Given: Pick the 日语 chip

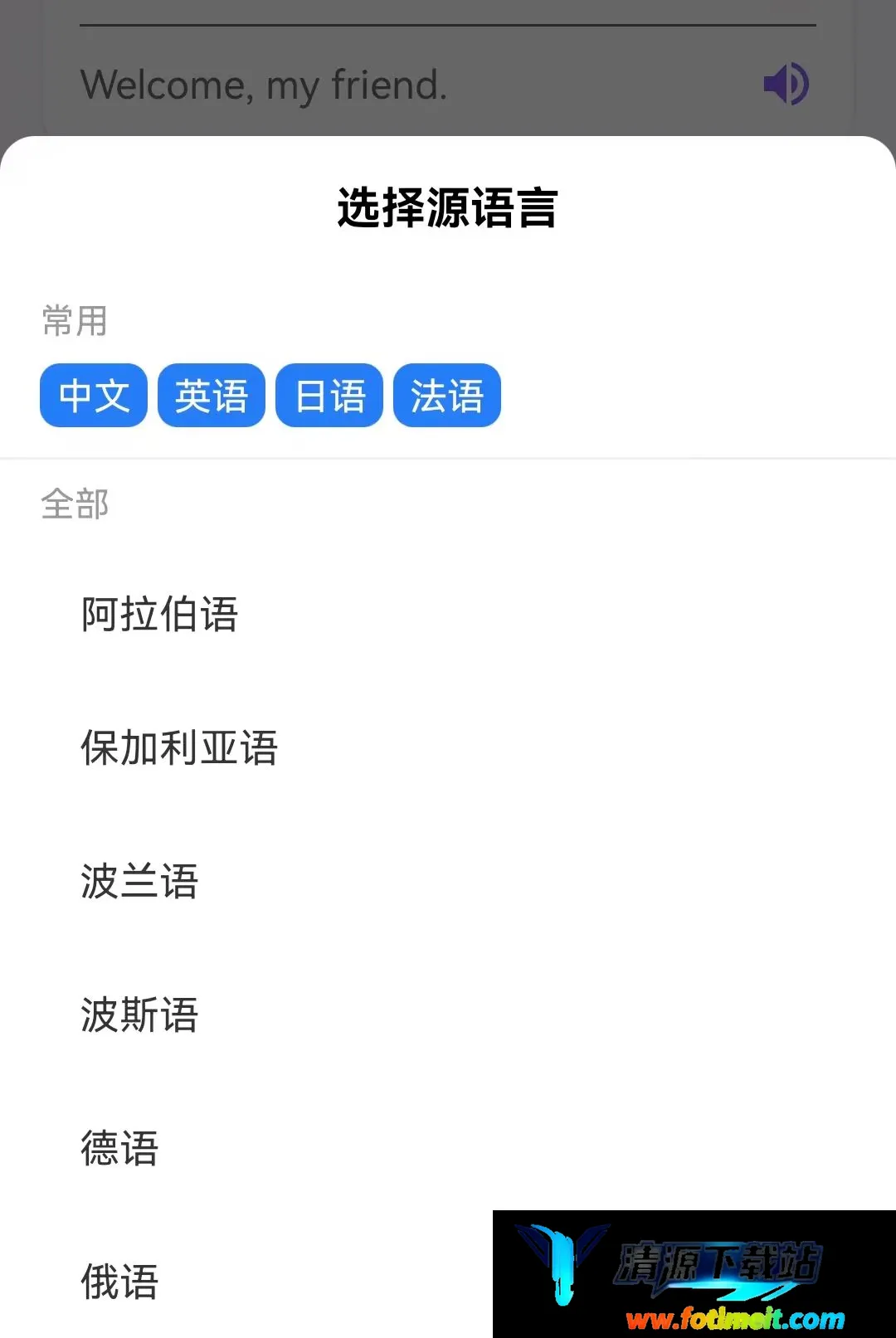Looking at the screenshot, I should pyautogui.click(x=329, y=396).
